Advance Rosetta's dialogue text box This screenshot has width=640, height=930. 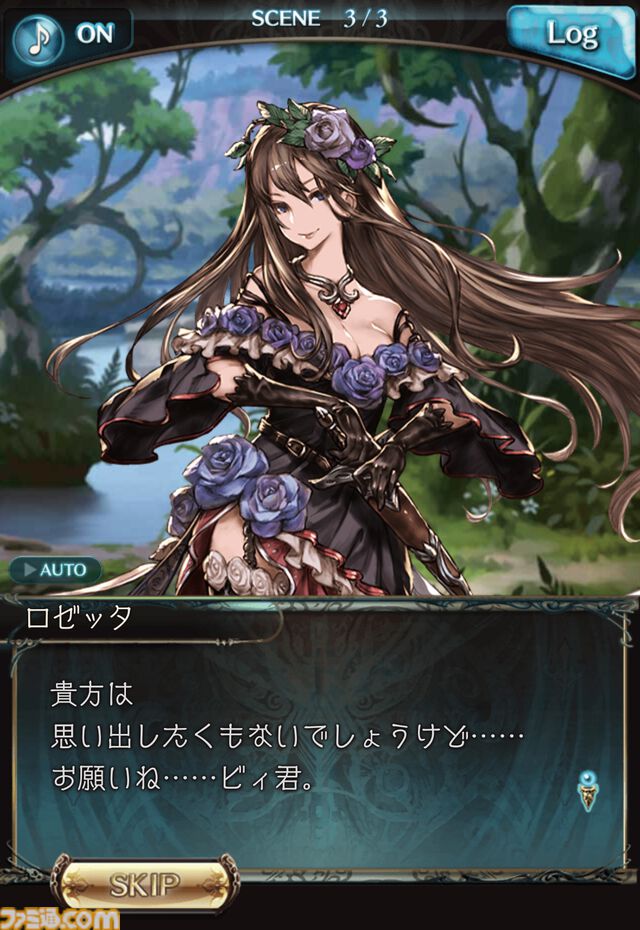pyautogui.click(x=320, y=740)
